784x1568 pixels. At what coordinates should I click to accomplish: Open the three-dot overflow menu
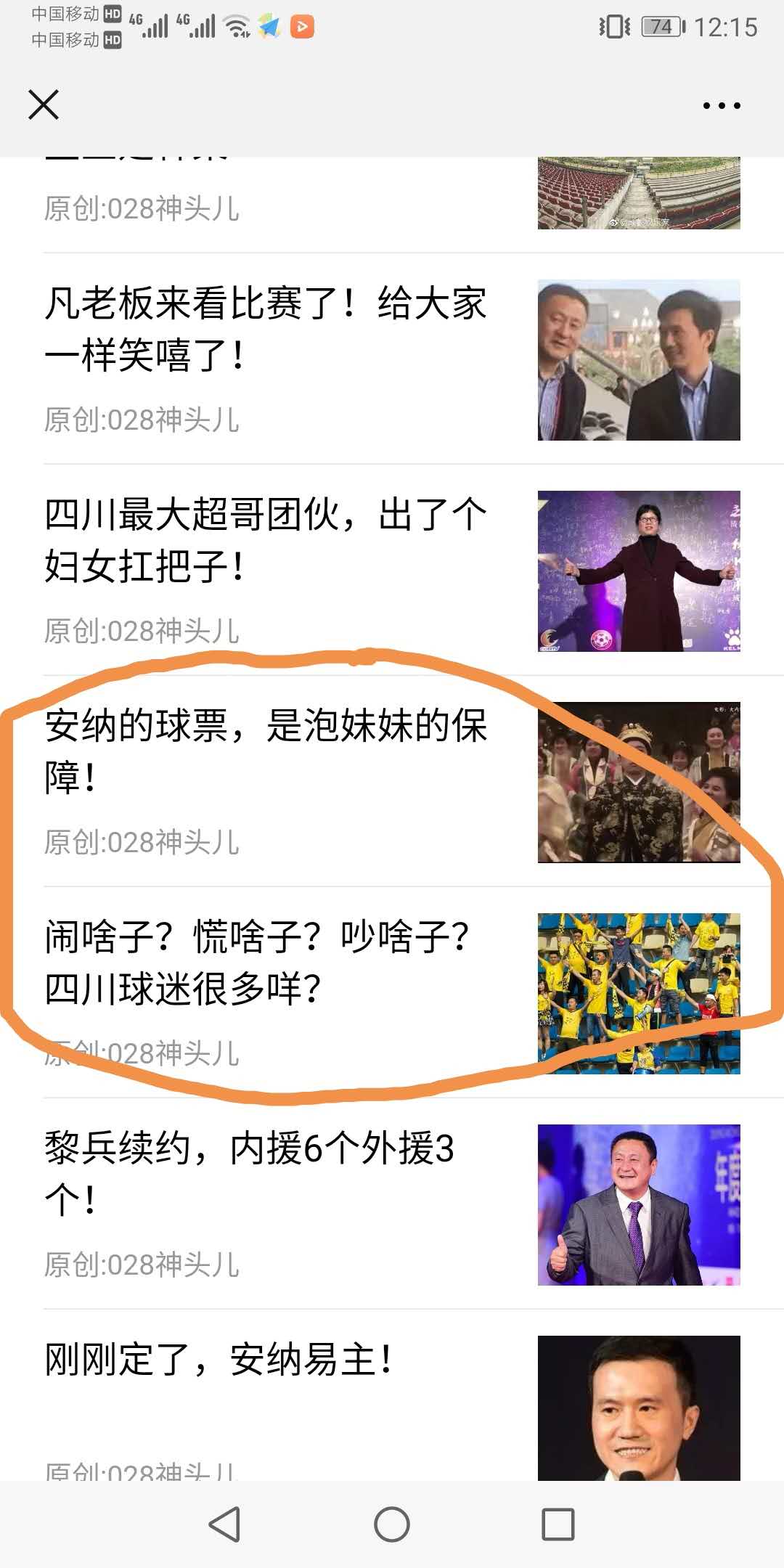722,106
